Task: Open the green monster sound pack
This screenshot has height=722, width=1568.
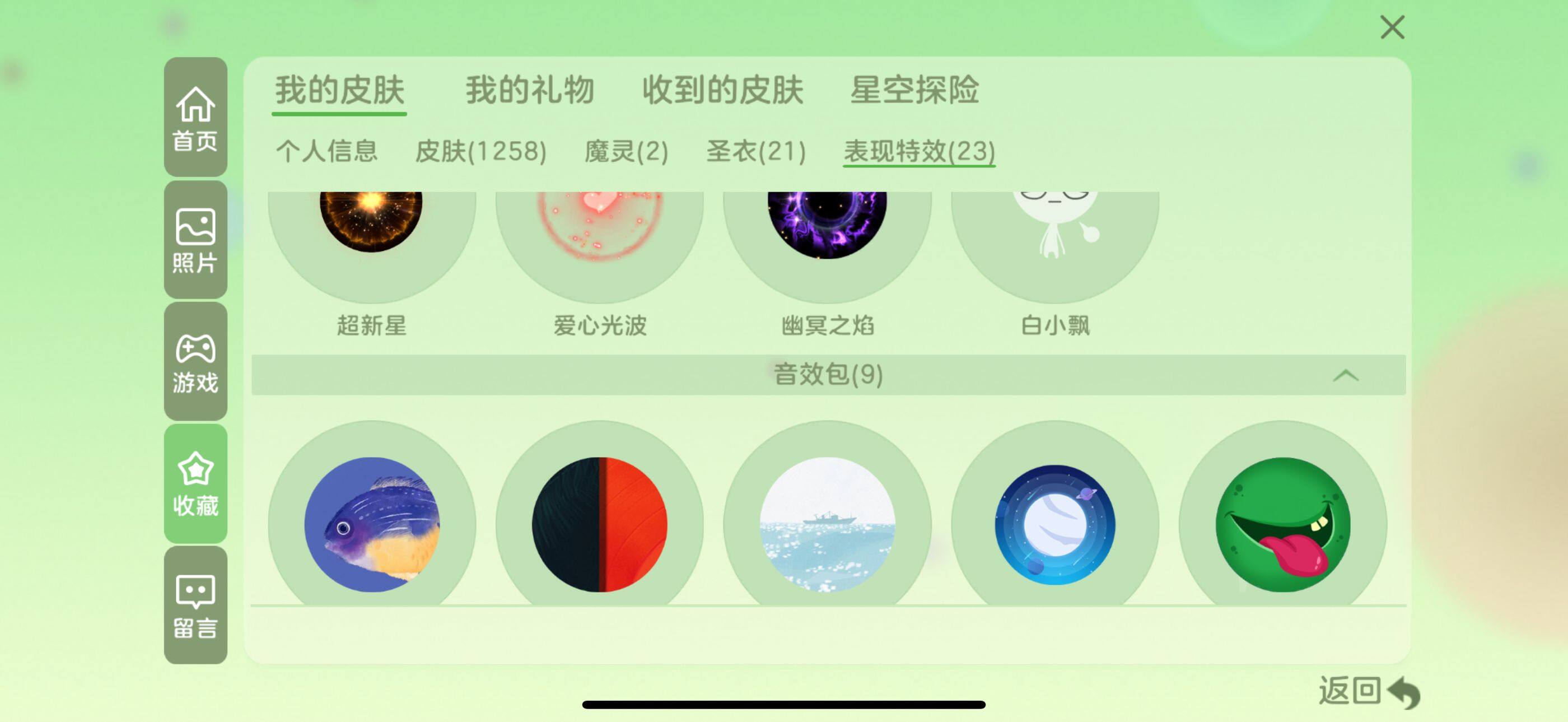Action: (1282, 524)
